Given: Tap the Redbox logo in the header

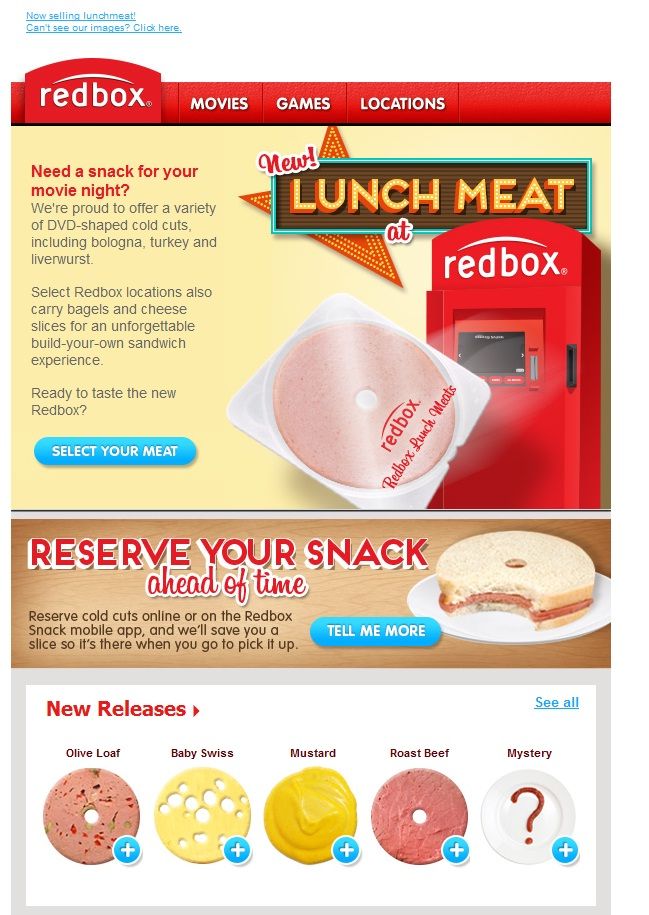Looking at the screenshot, I should [94, 94].
